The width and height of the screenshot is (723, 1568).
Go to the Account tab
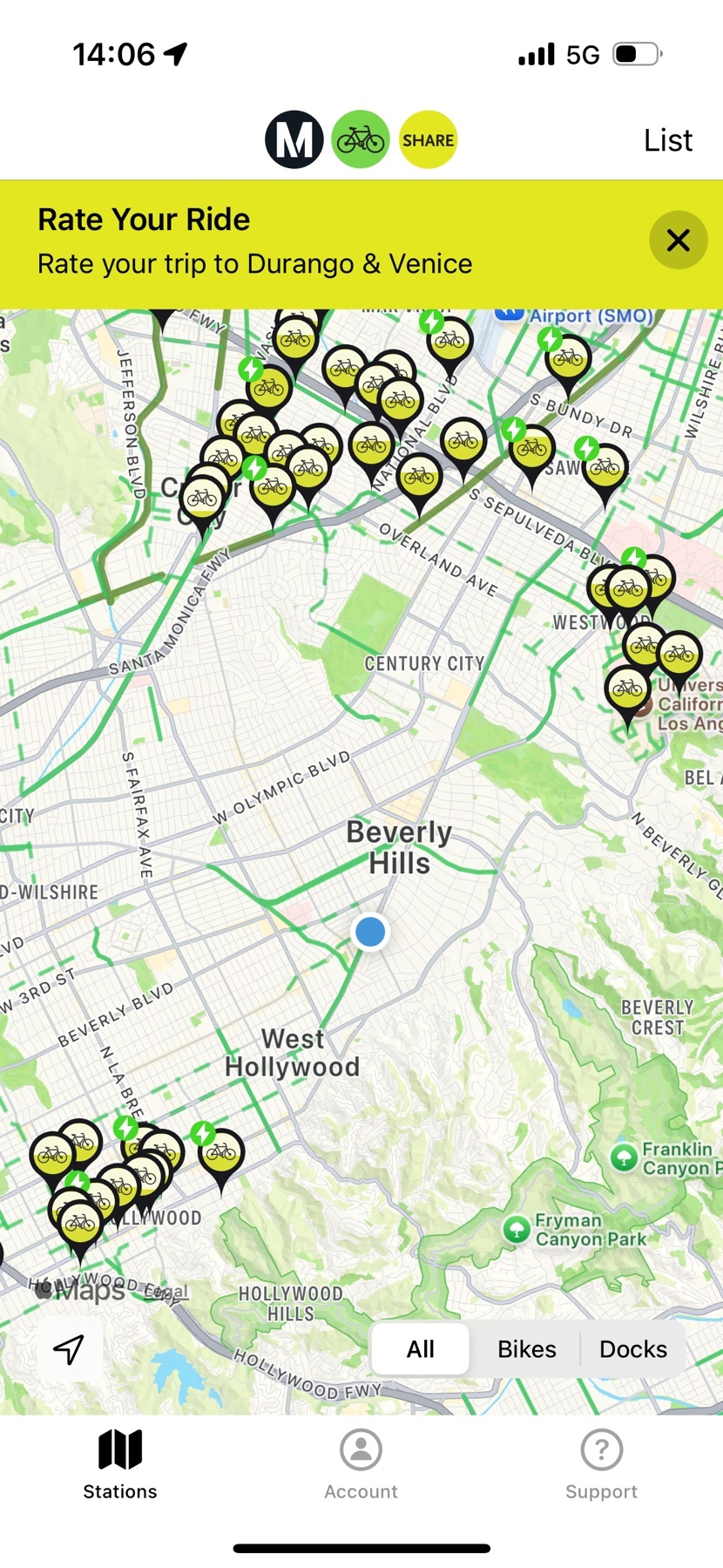[361, 1464]
